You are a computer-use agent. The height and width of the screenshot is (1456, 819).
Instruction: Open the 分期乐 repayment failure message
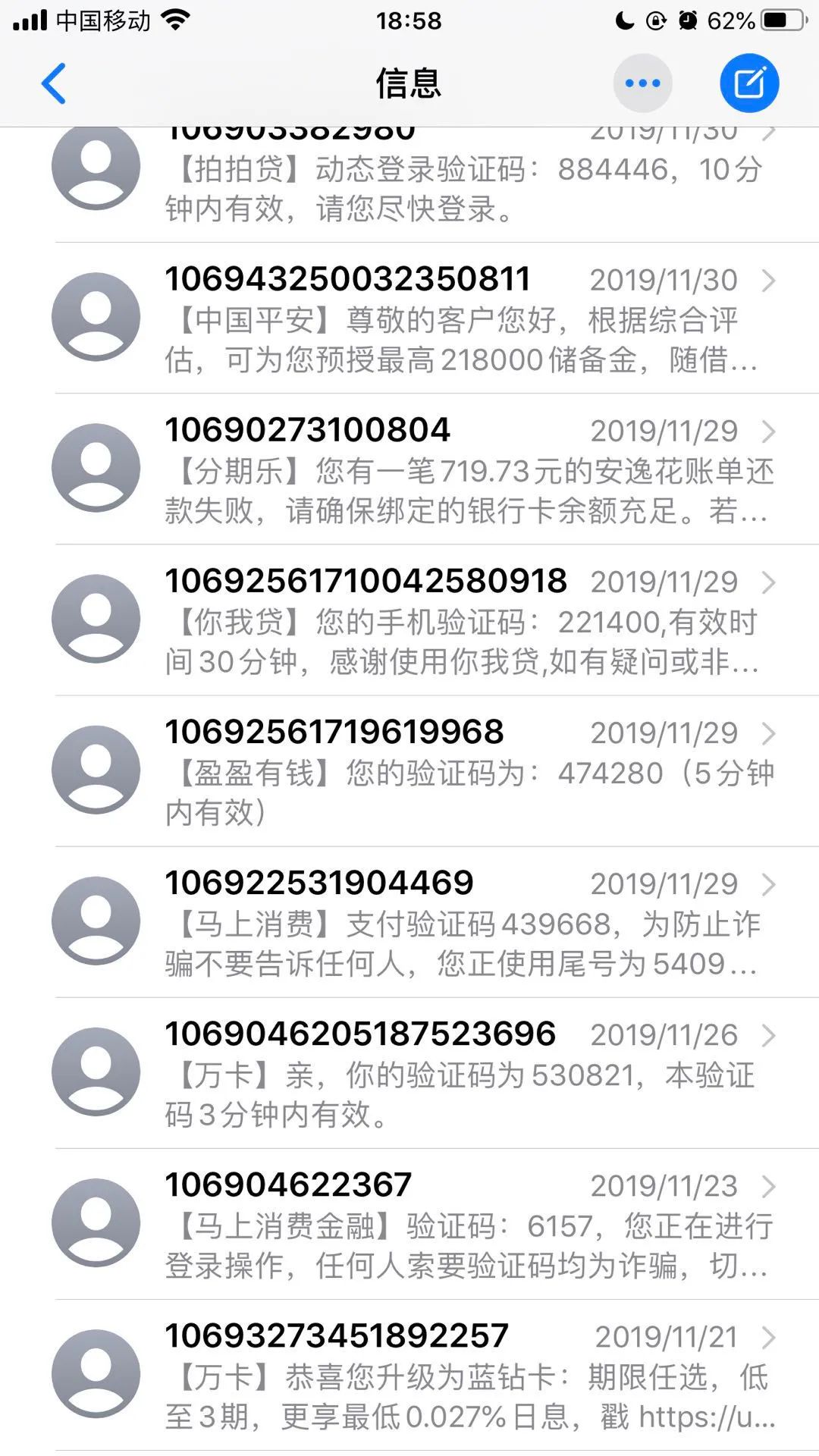(463, 470)
